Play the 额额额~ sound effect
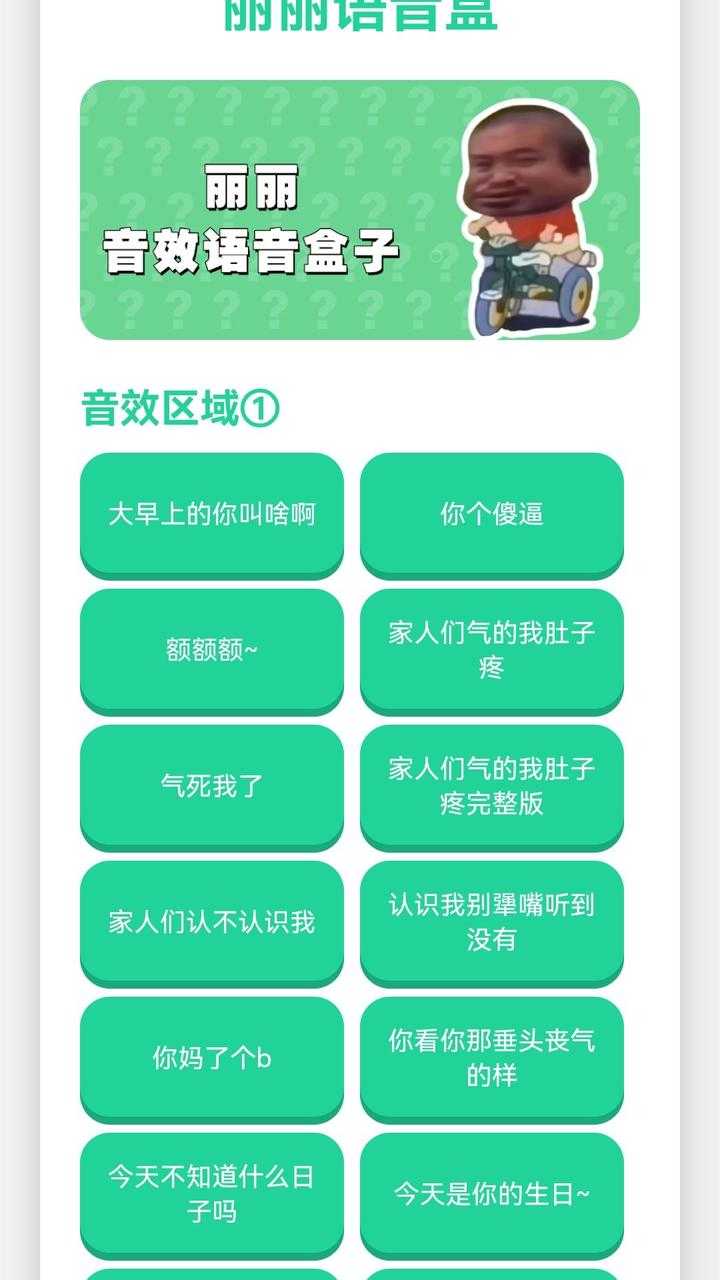 [212, 650]
